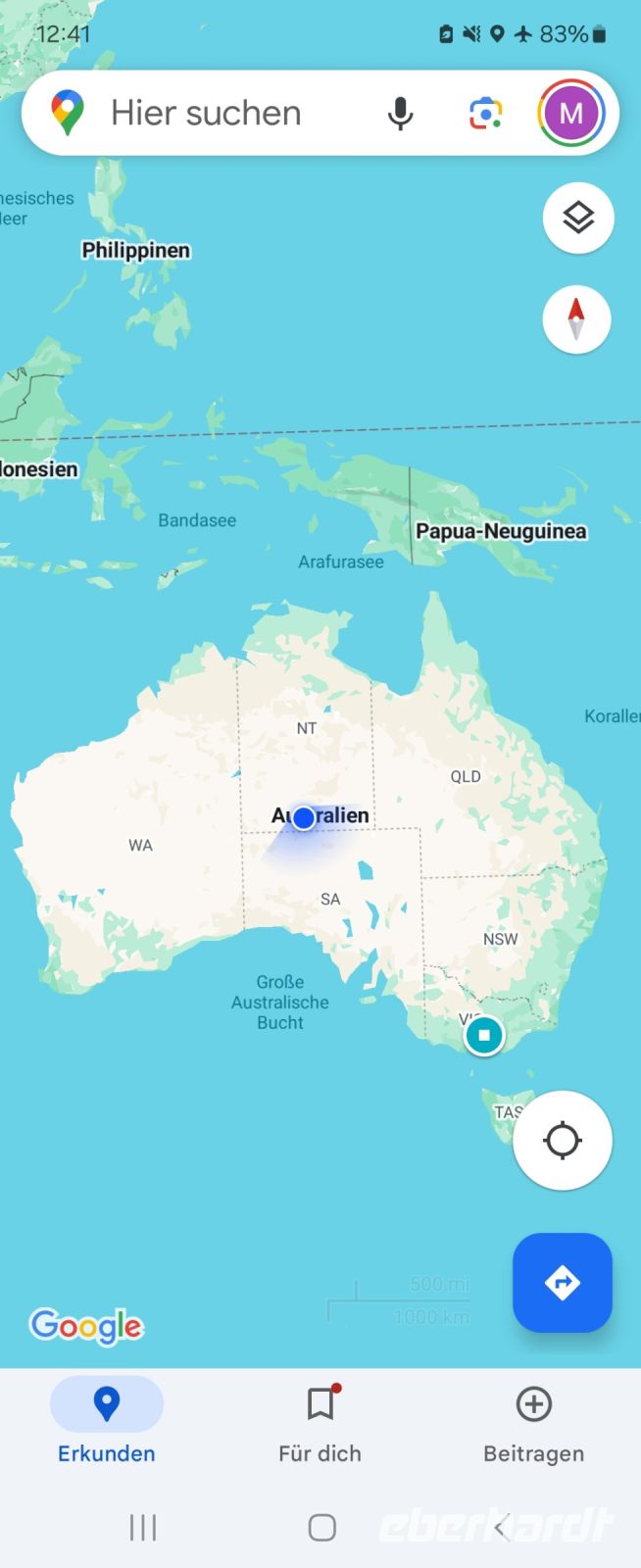Open the map layers selector

pos(578,218)
